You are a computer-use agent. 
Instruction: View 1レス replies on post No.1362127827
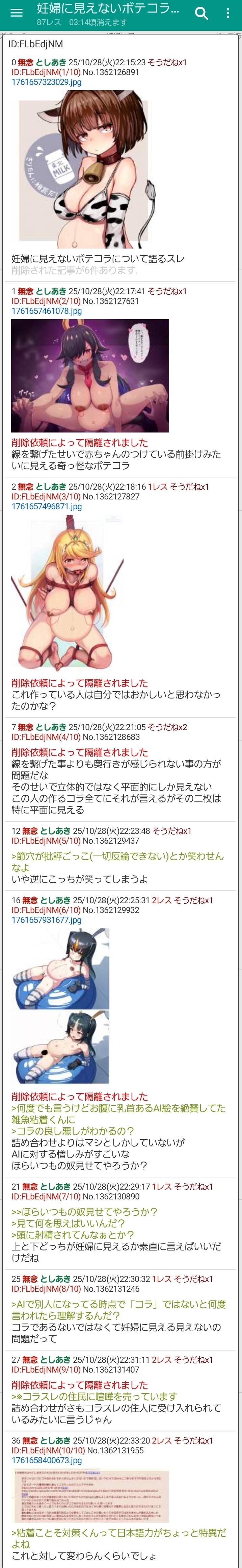tap(158, 487)
